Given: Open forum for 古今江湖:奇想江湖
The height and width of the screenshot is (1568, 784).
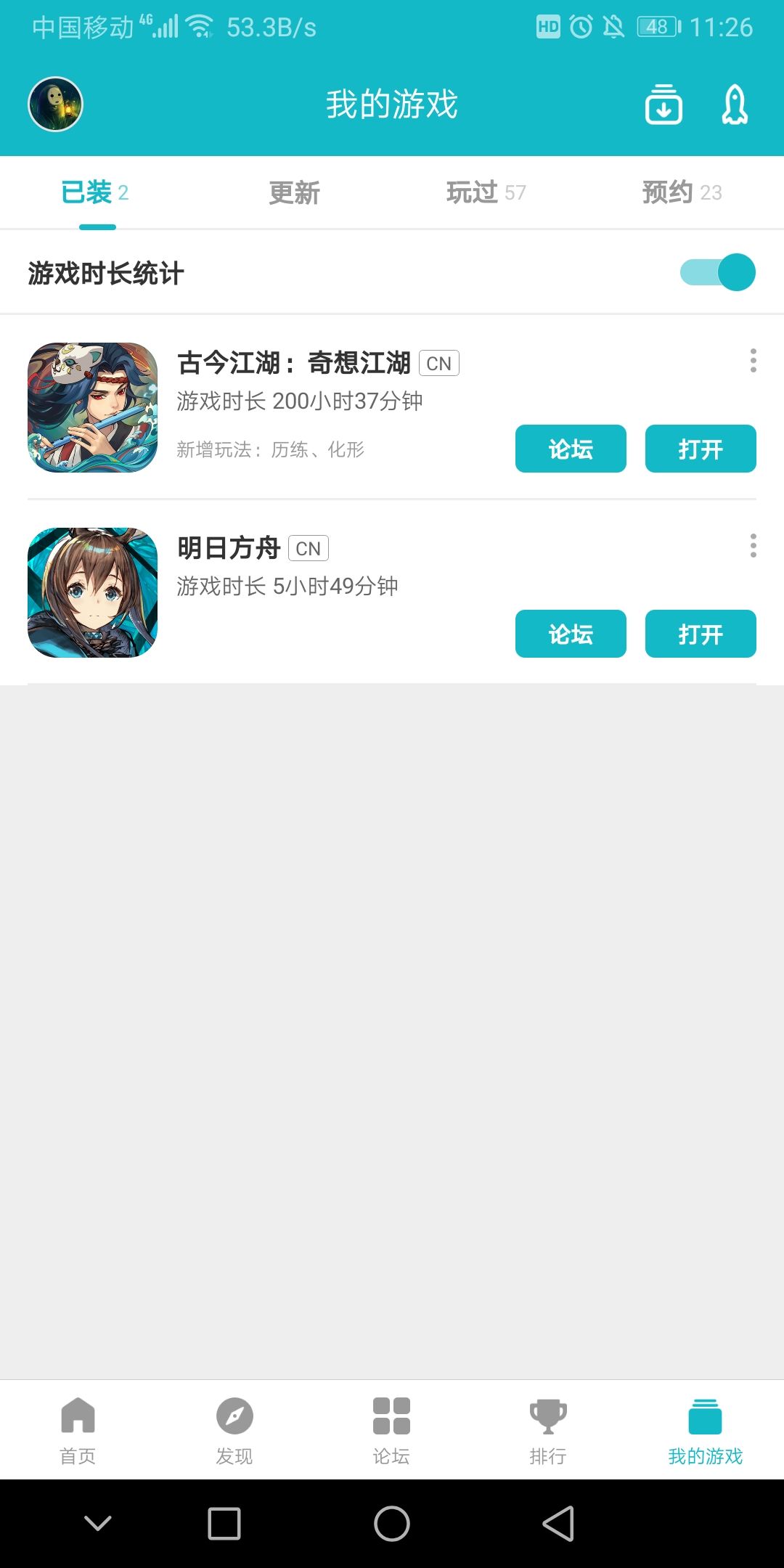Looking at the screenshot, I should point(571,449).
